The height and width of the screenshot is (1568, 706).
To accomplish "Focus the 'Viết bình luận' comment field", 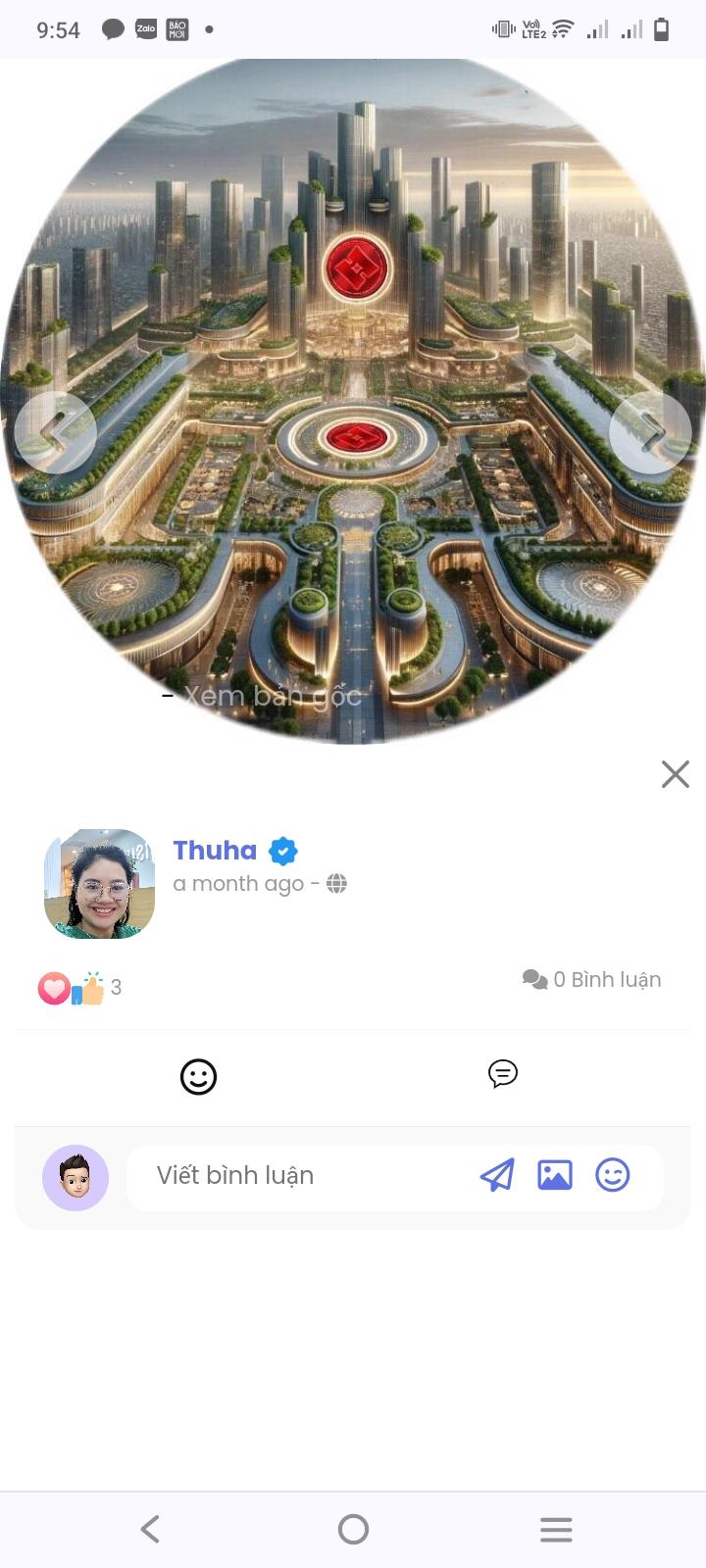I will (294, 1175).
